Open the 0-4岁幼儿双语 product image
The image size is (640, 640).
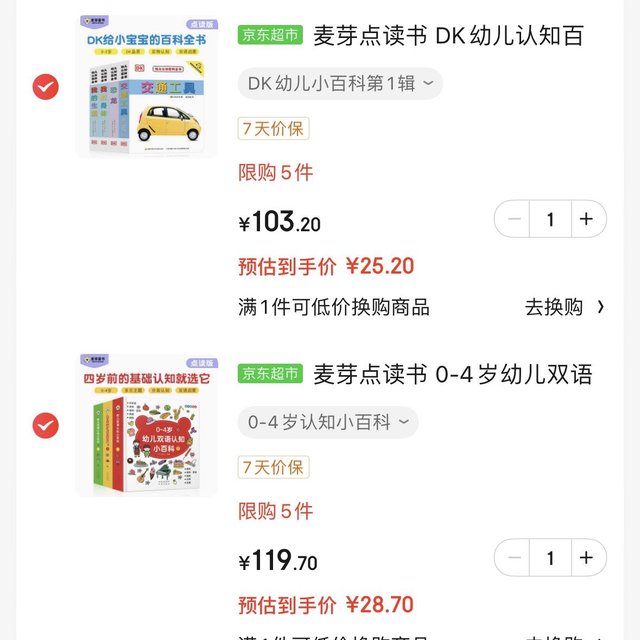(148, 424)
